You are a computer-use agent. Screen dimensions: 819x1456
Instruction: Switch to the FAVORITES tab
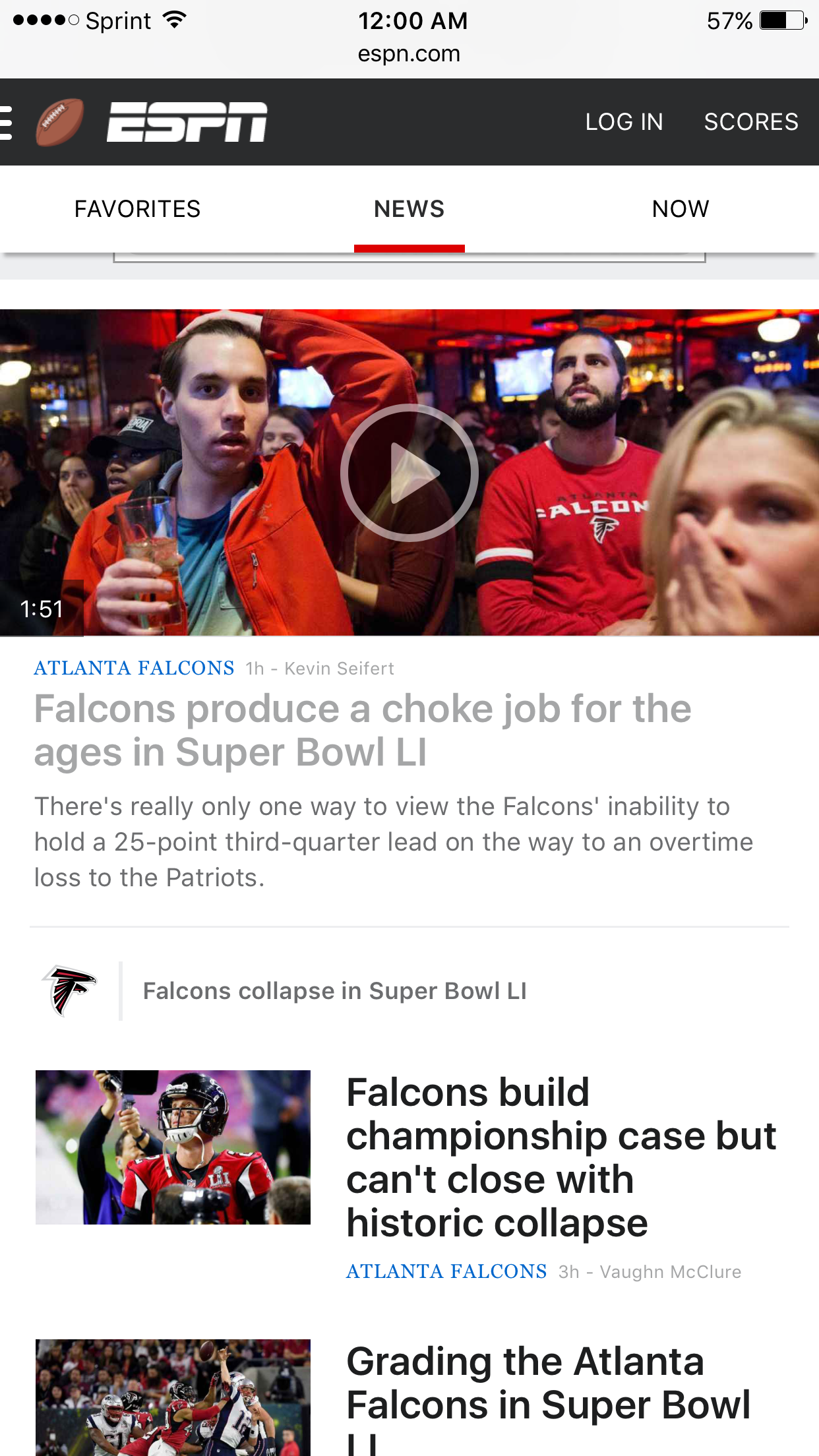click(x=137, y=209)
